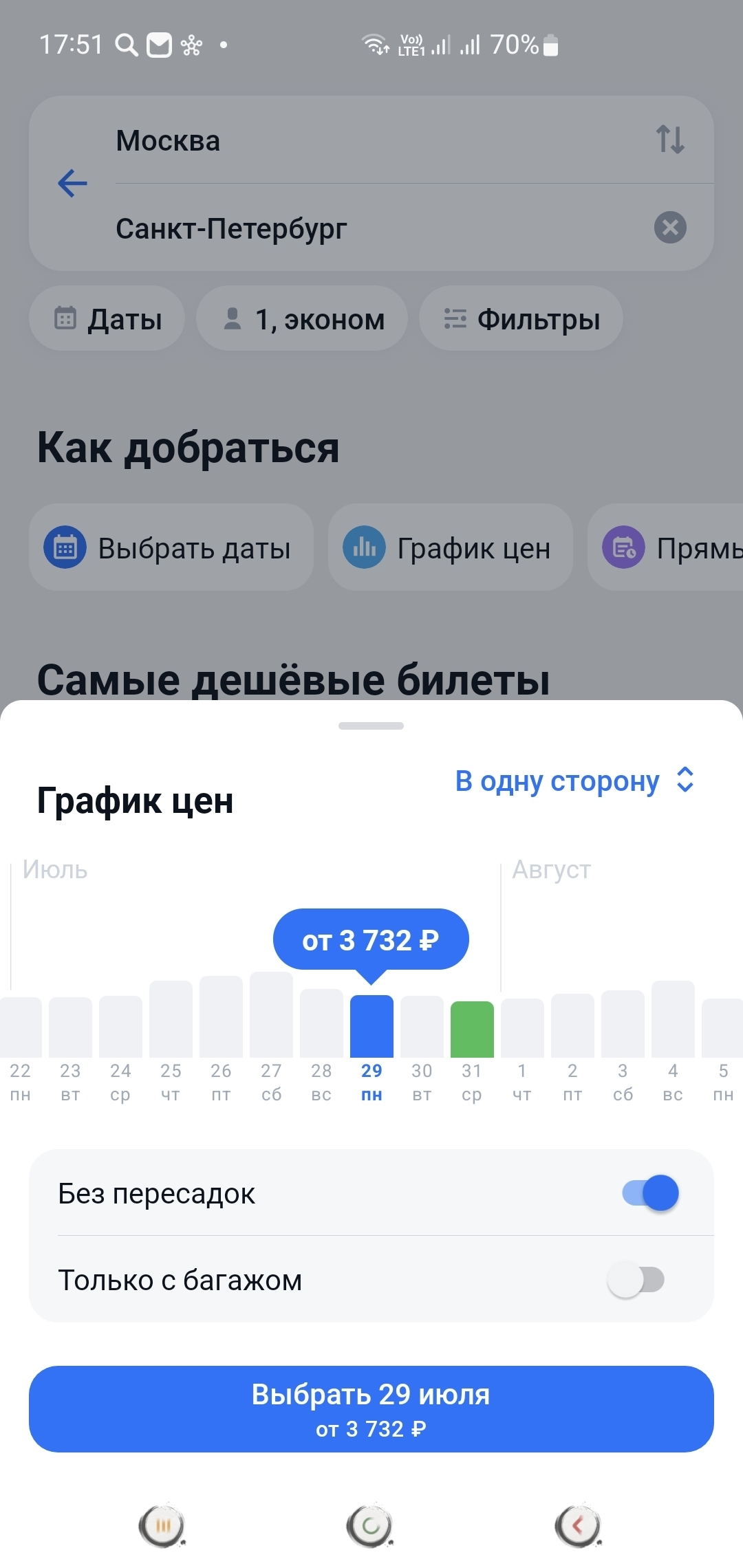This screenshot has height=1568, width=743.
Task: Select the price bar for 27 сб
Action: coord(271,1015)
